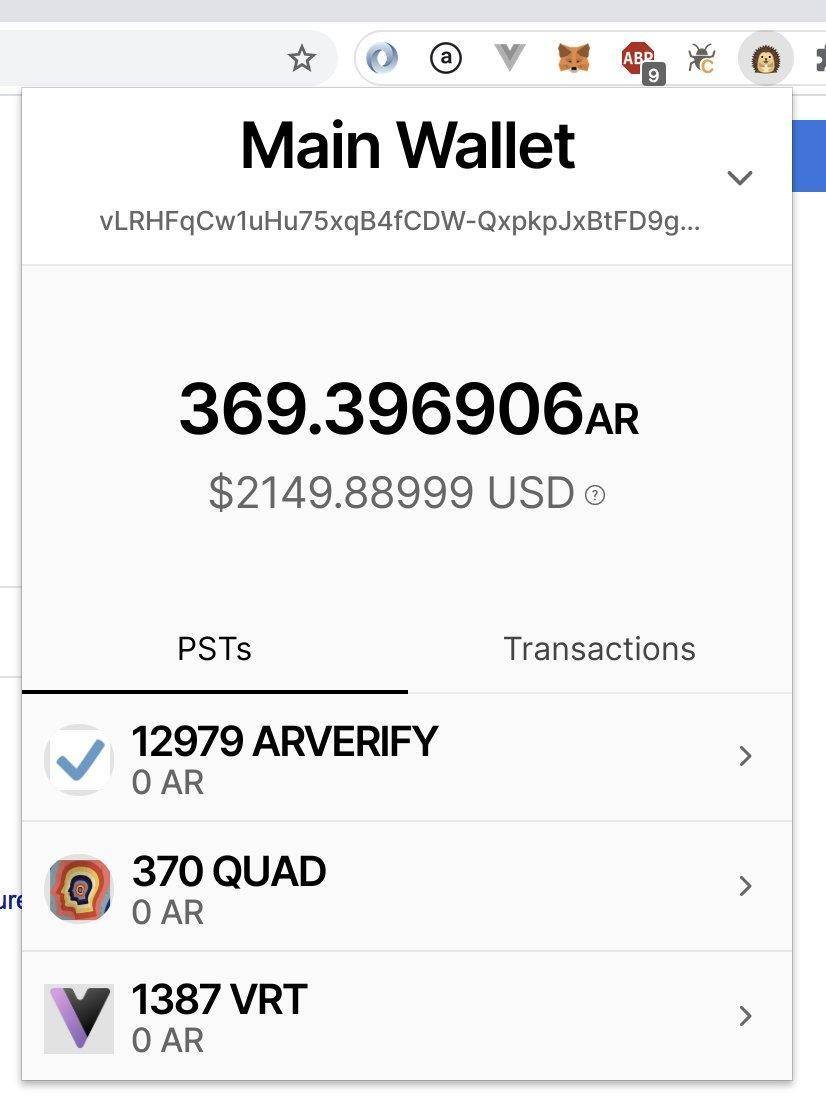Click the bug-shaped extension icon
The width and height of the screenshot is (826, 1108).
tap(701, 57)
